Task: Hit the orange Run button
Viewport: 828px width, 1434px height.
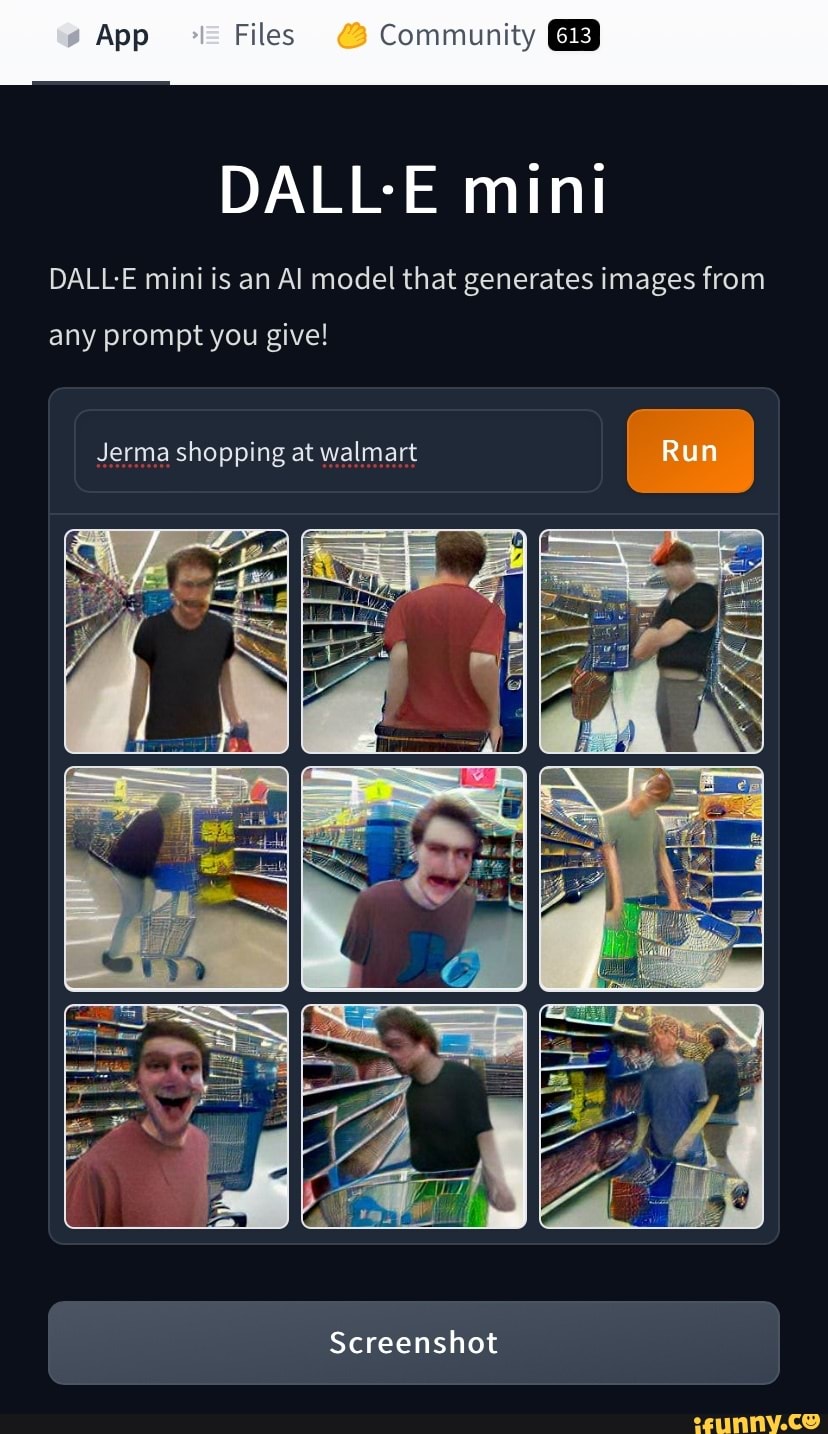Action: [690, 451]
